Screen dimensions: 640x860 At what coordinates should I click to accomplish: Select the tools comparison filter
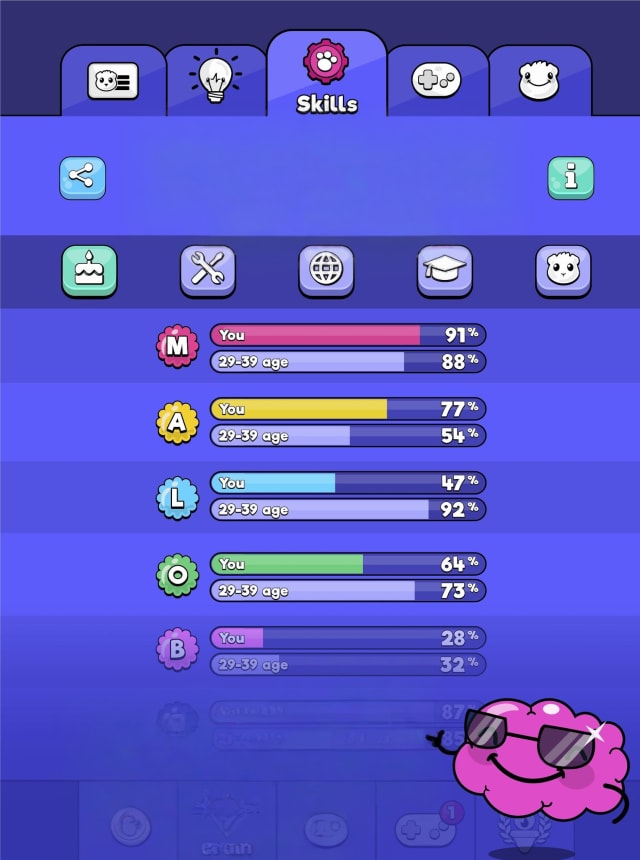(207, 270)
